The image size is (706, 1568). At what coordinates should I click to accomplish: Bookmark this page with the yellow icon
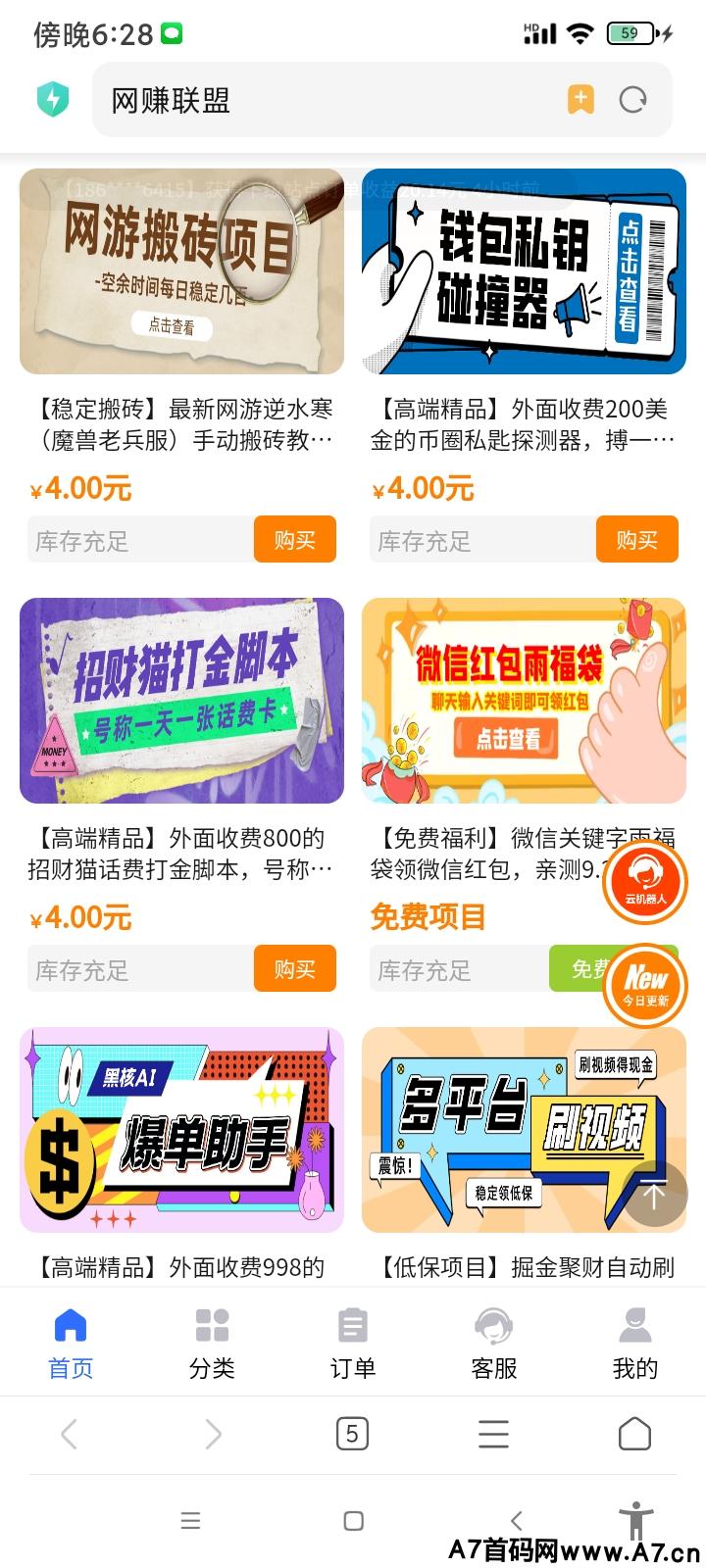580,100
